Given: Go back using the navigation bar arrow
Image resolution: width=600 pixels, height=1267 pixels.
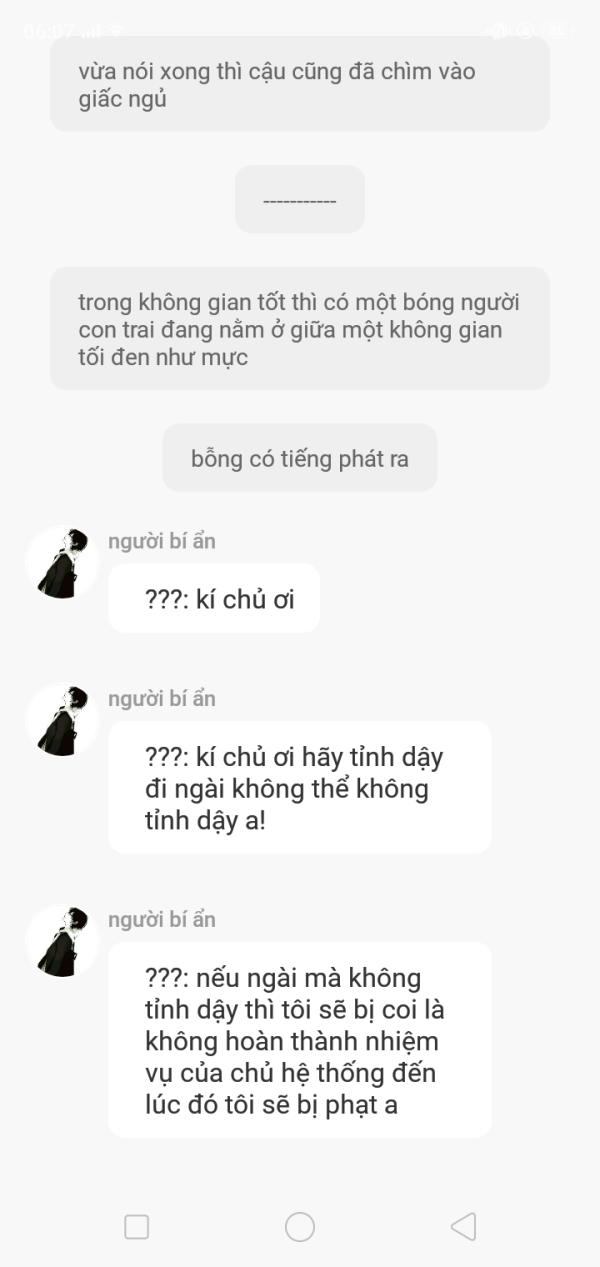Looking at the screenshot, I should coord(462,1227).
